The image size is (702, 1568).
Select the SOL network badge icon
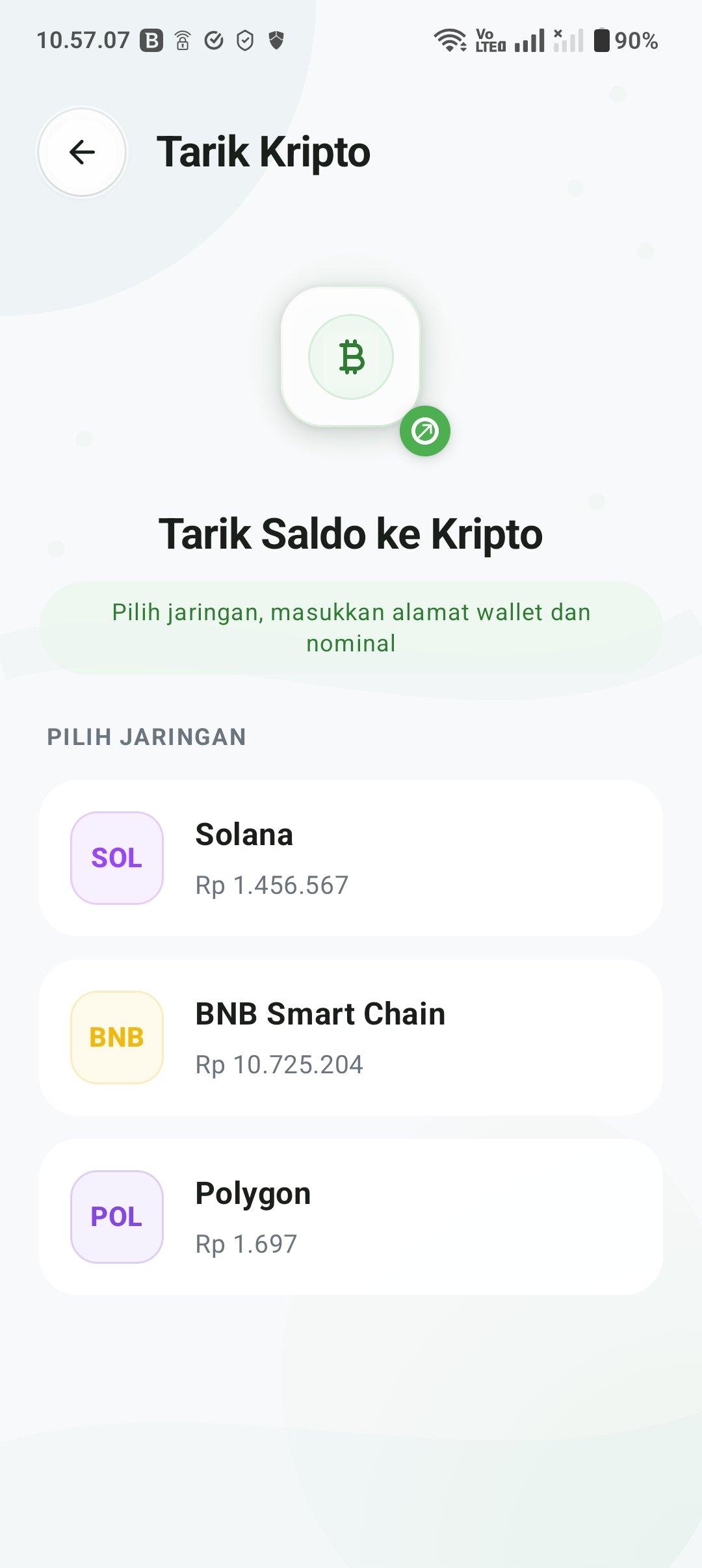click(117, 858)
